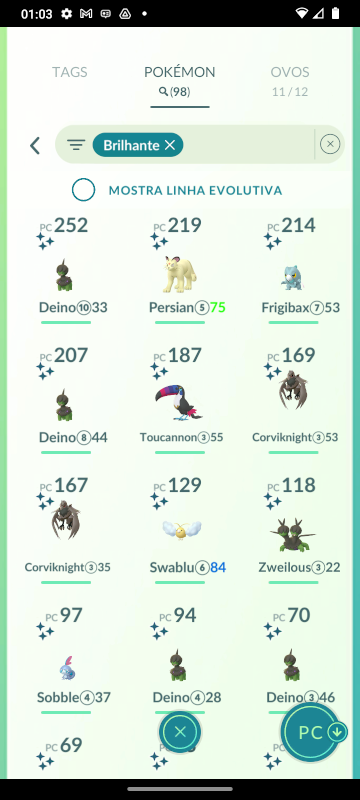Change sorting with the PC button
Image resolution: width=360 pixels, height=800 pixels.
pos(312,732)
